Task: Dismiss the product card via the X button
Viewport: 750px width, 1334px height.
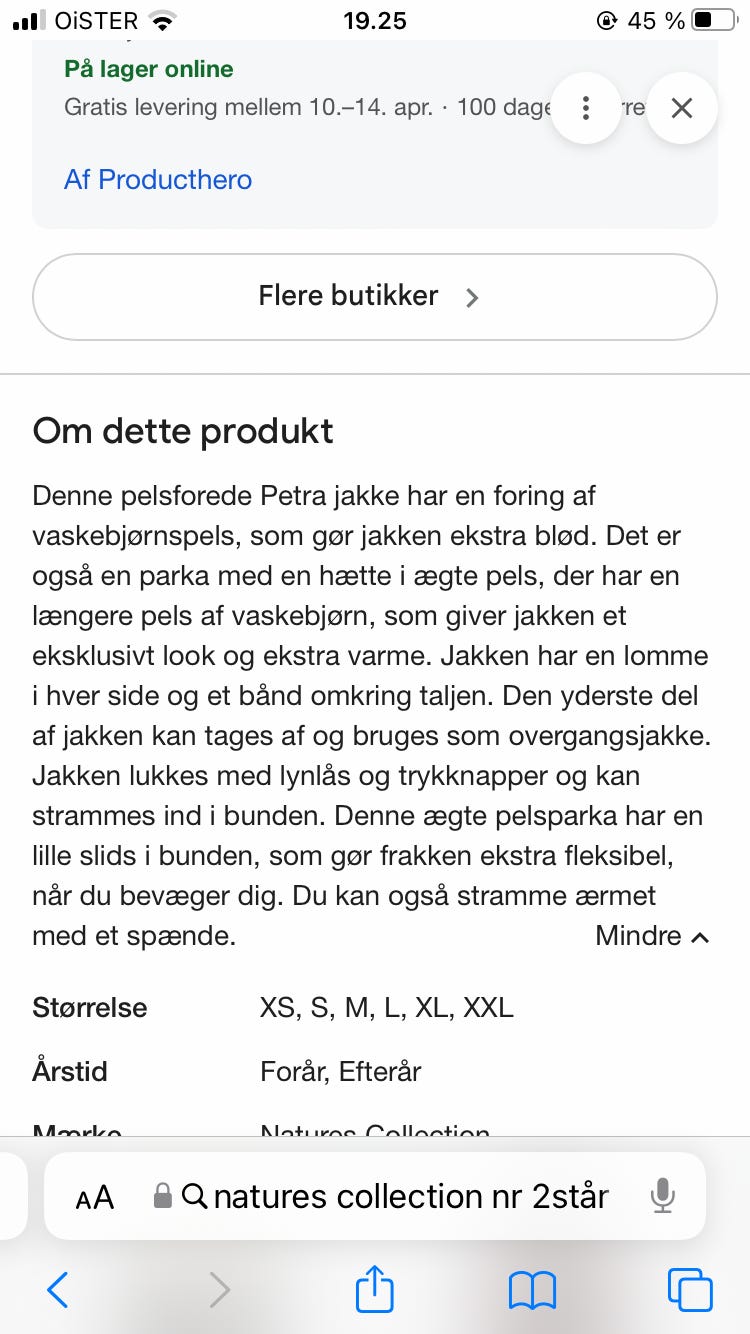Action: pyautogui.click(x=681, y=107)
